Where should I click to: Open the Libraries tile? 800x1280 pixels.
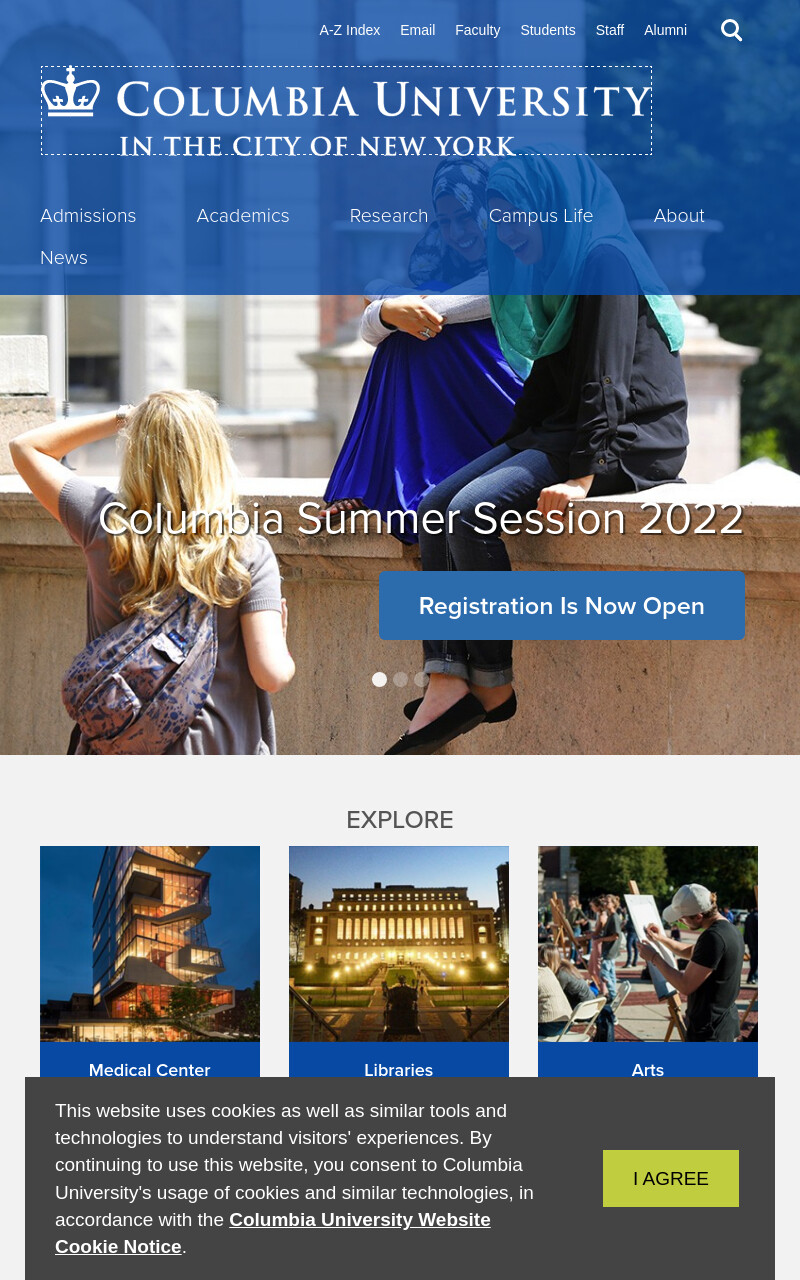399,962
